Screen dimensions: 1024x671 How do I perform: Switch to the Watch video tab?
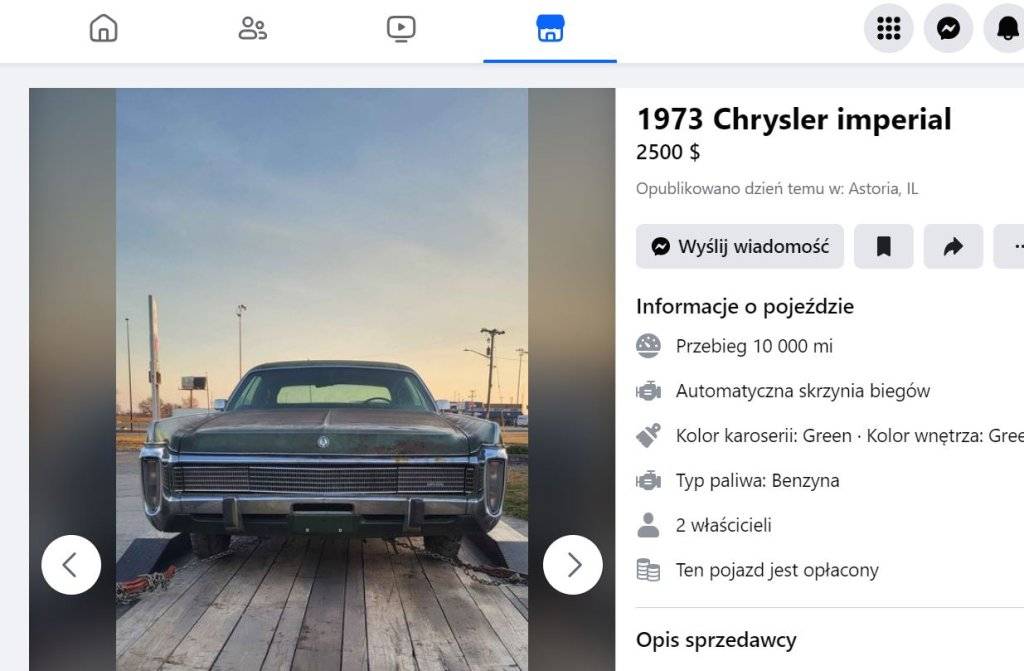(401, 29)
